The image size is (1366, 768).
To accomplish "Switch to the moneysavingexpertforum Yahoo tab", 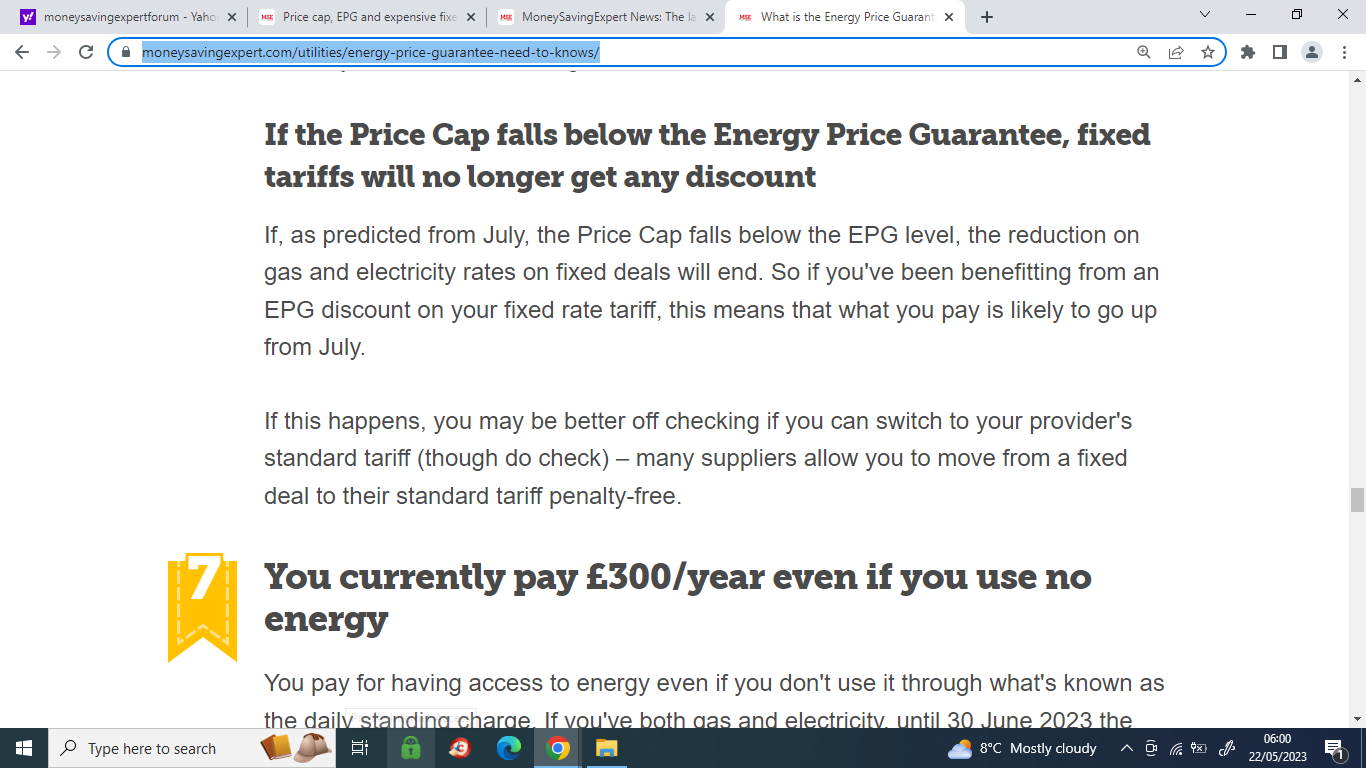I will (120, 17).
